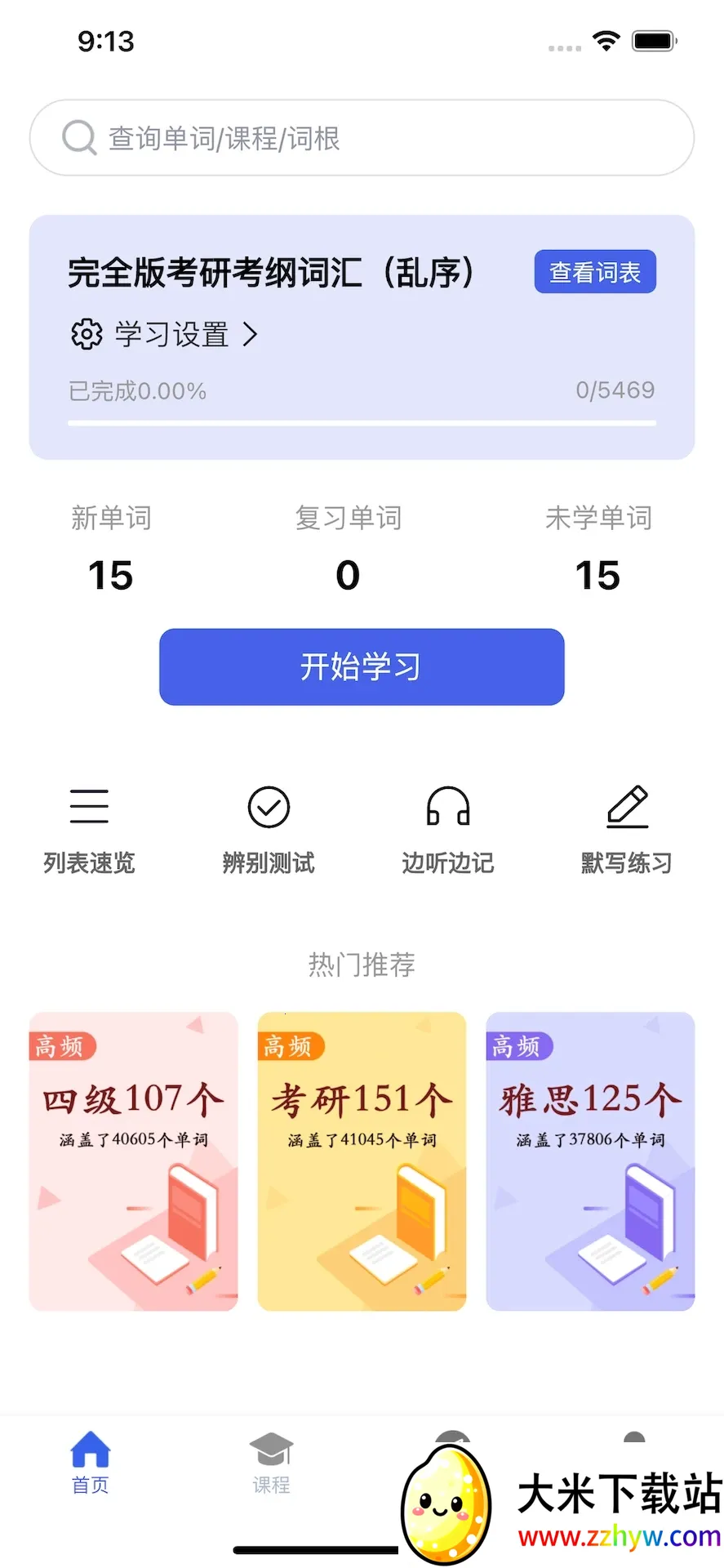The image size is (724, 1568).
Task: Tap the magnifier icon in the search bar
Action: tap(78, 137)
